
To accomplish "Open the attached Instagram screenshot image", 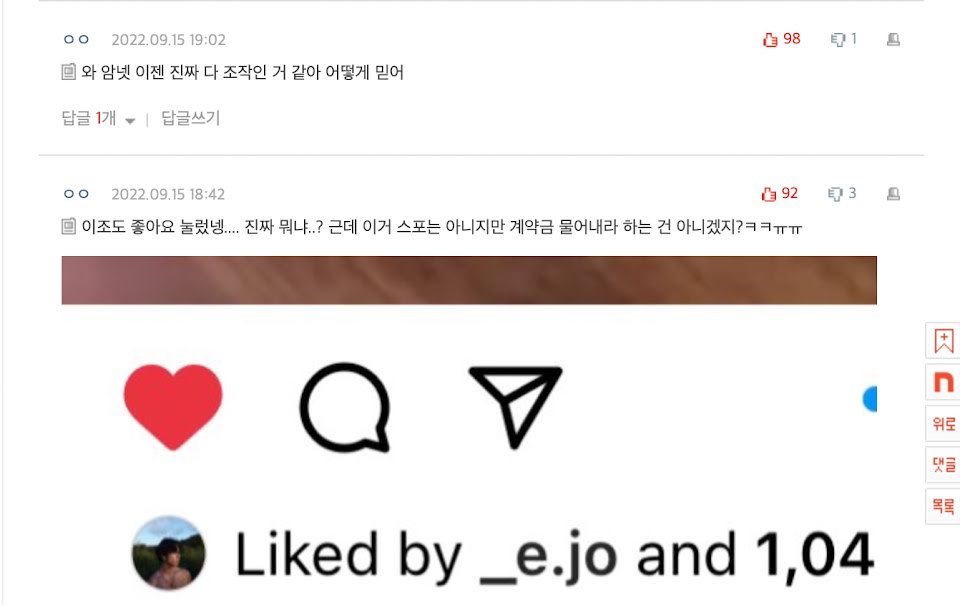I will (x=469, y=430).
